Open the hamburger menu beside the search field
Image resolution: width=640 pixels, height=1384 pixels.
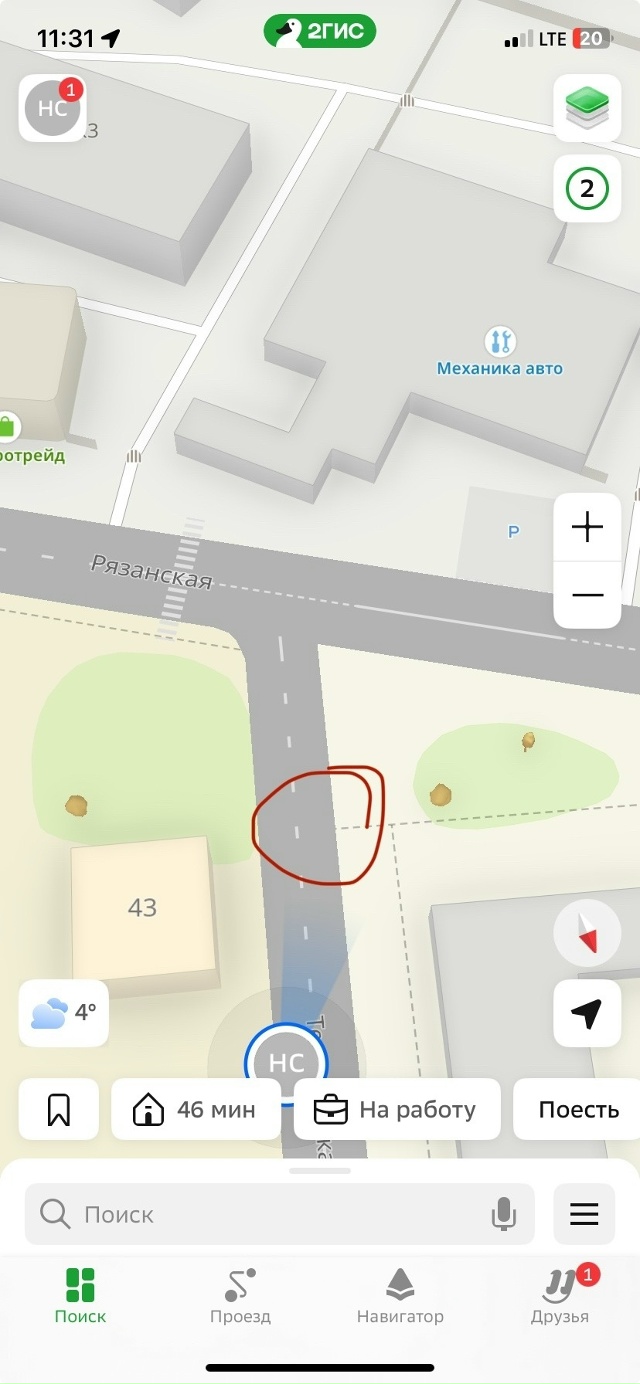point(585,1215)
